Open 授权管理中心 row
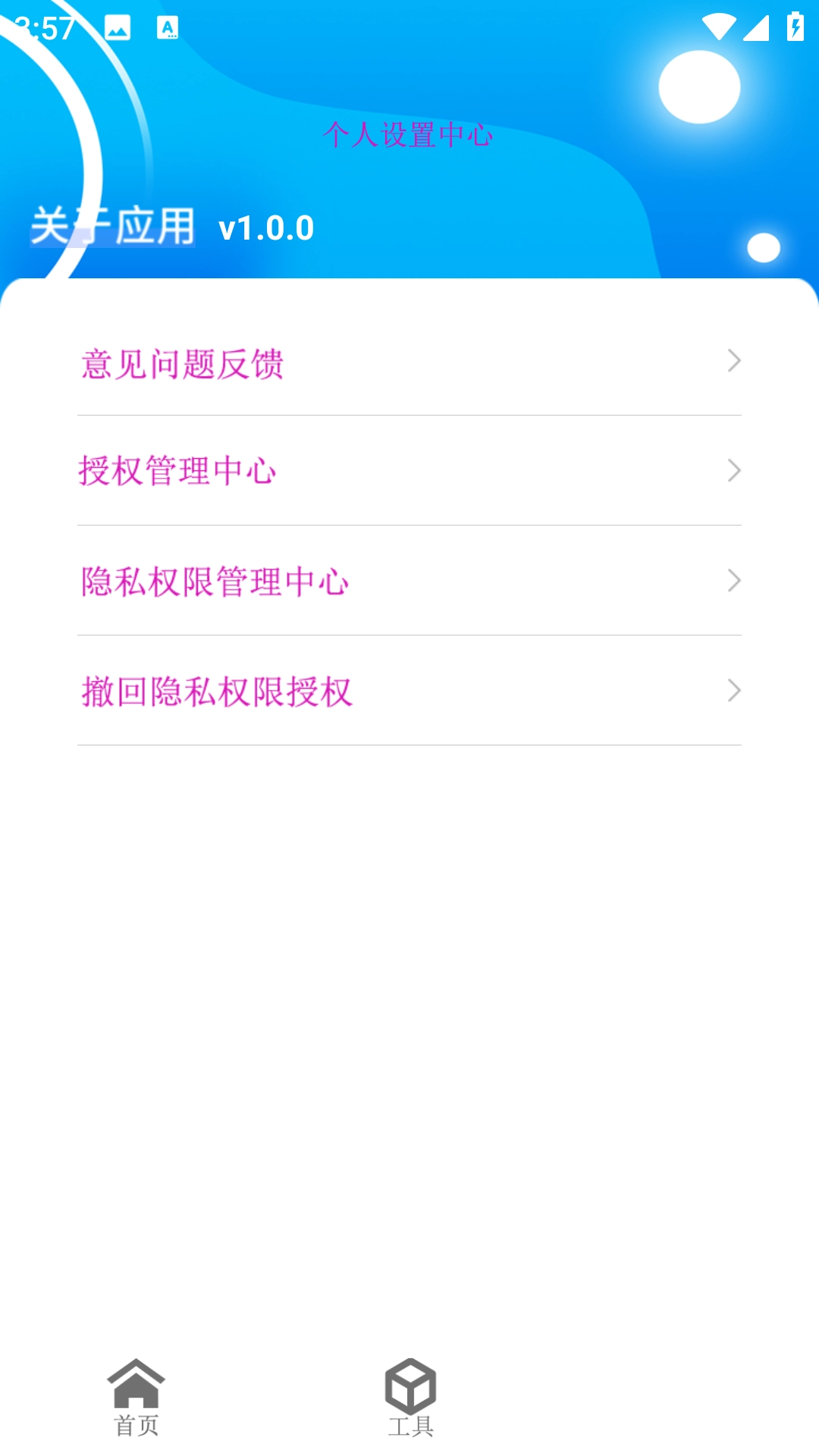Viewport: 819px width, 1456px height. coord(409,471)
